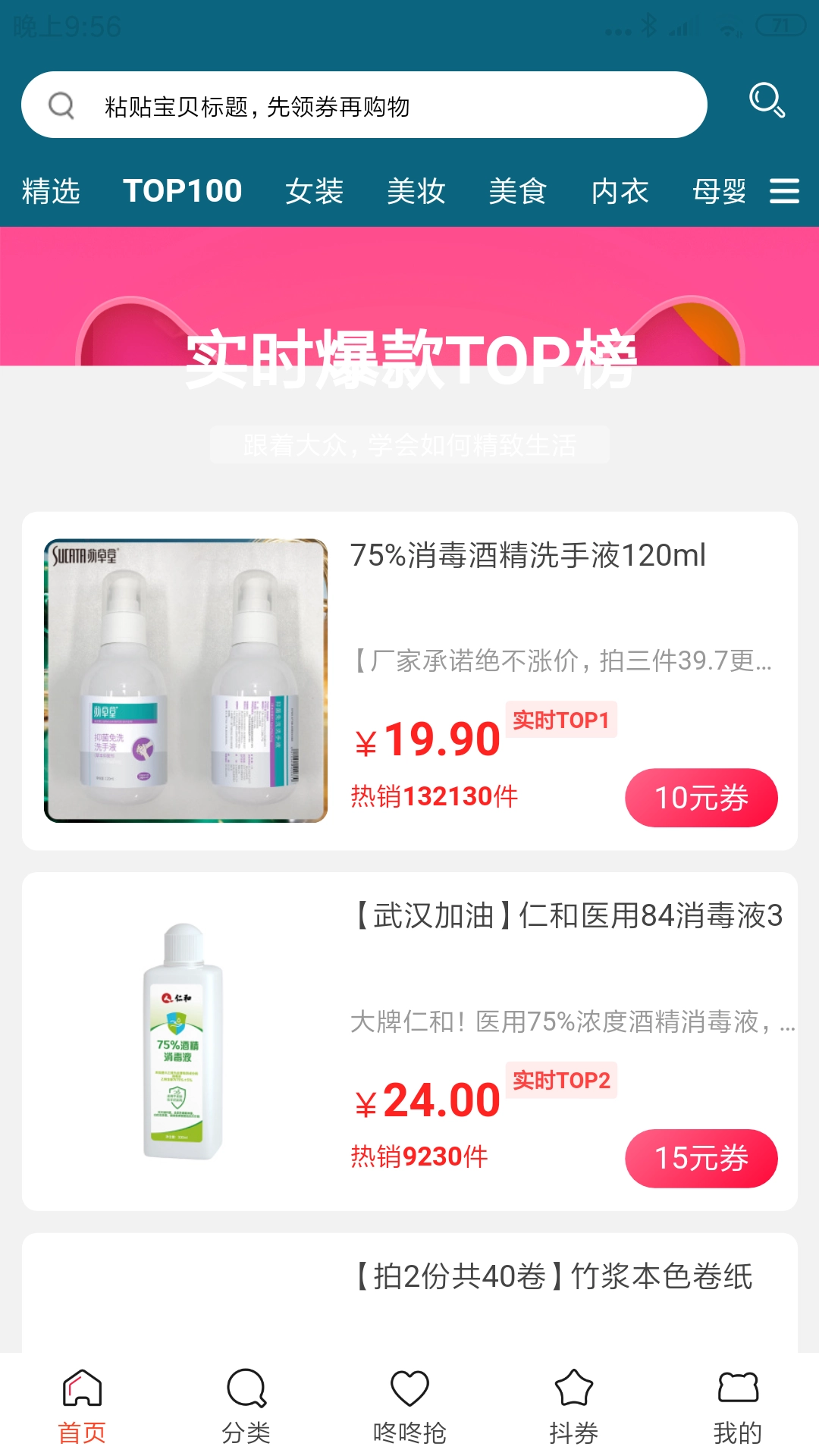Go to the 首页 home tab
The height and width of the screenshot is (1456, 819).
pyautogui.click(x=82, y=1404)
